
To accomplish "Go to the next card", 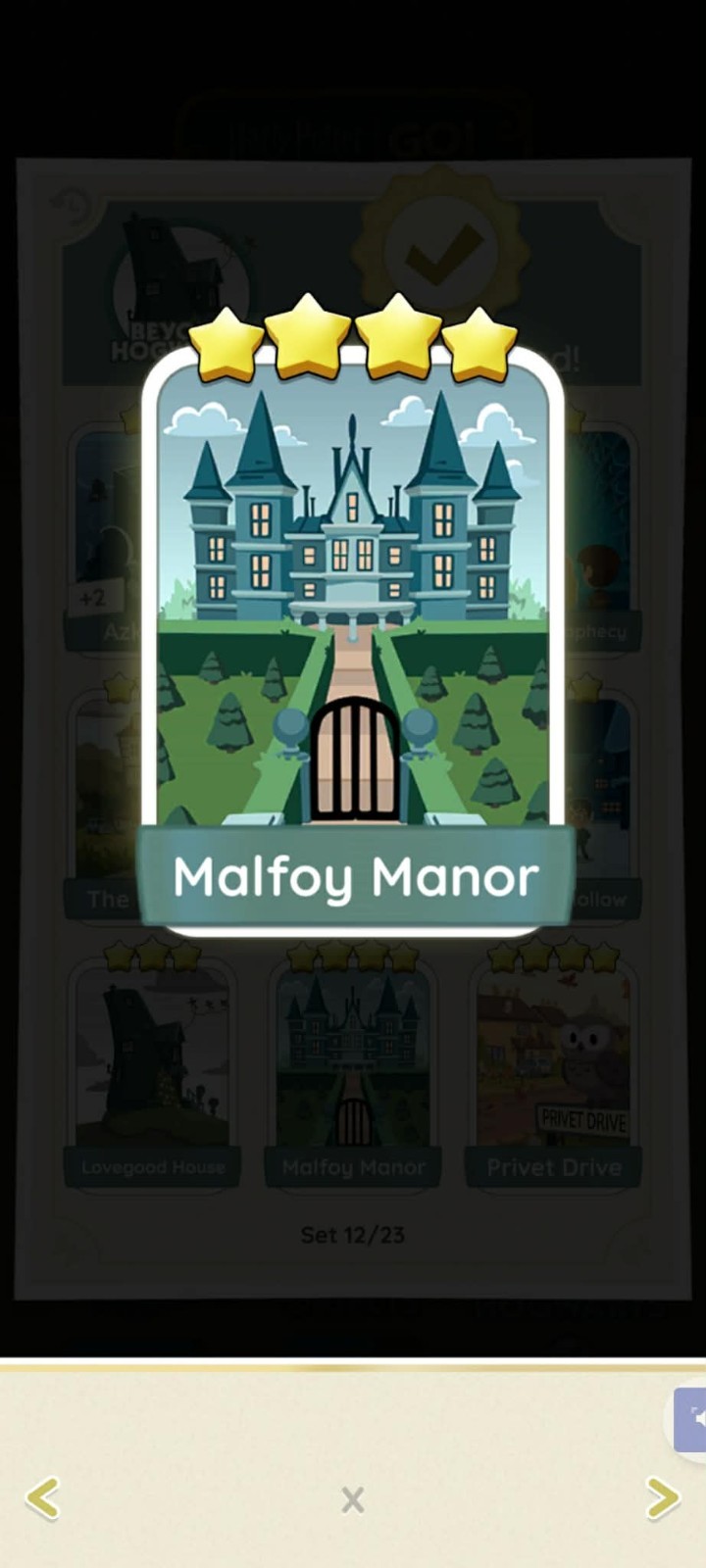I will pyautogui.click(x=663, y=1498).
